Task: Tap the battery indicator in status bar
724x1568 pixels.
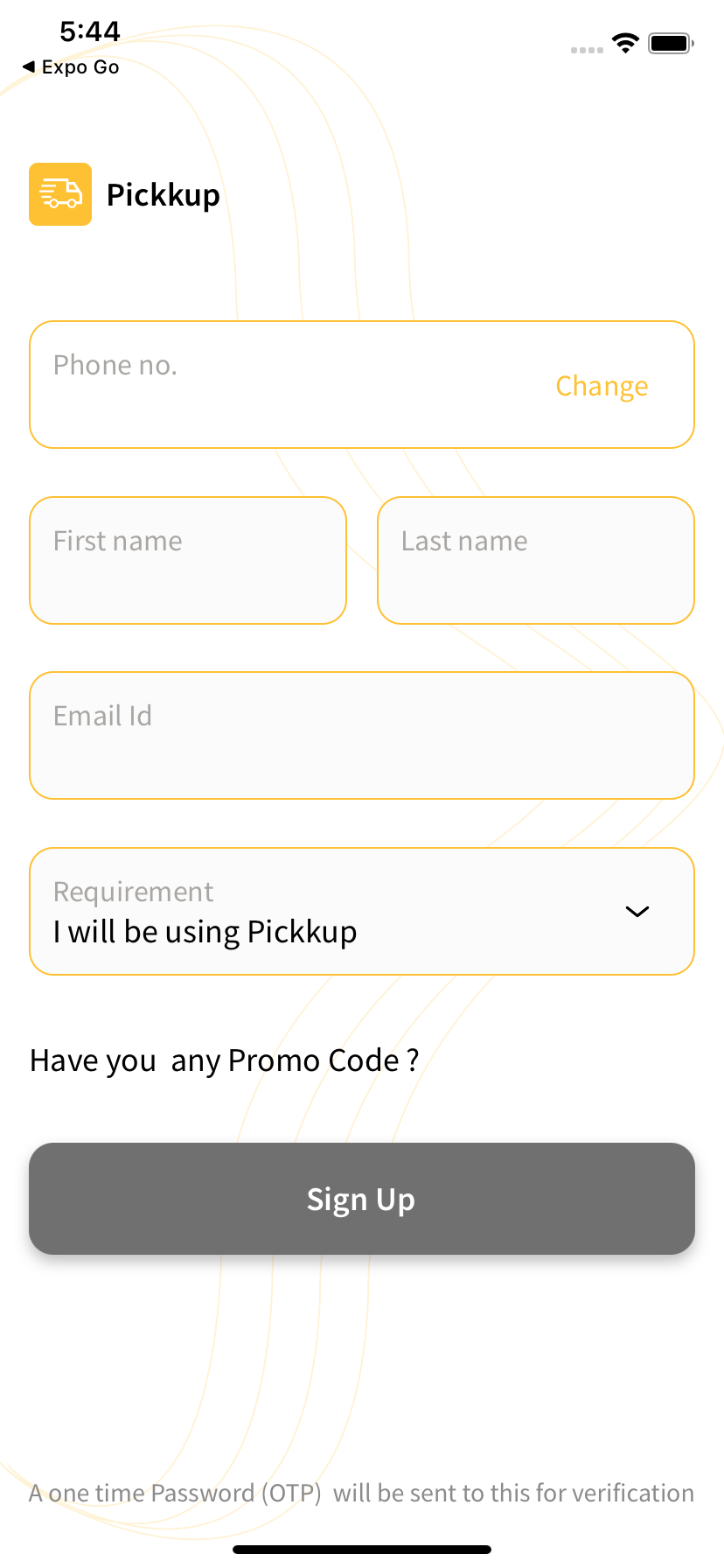Action: [x=670, y=43]
